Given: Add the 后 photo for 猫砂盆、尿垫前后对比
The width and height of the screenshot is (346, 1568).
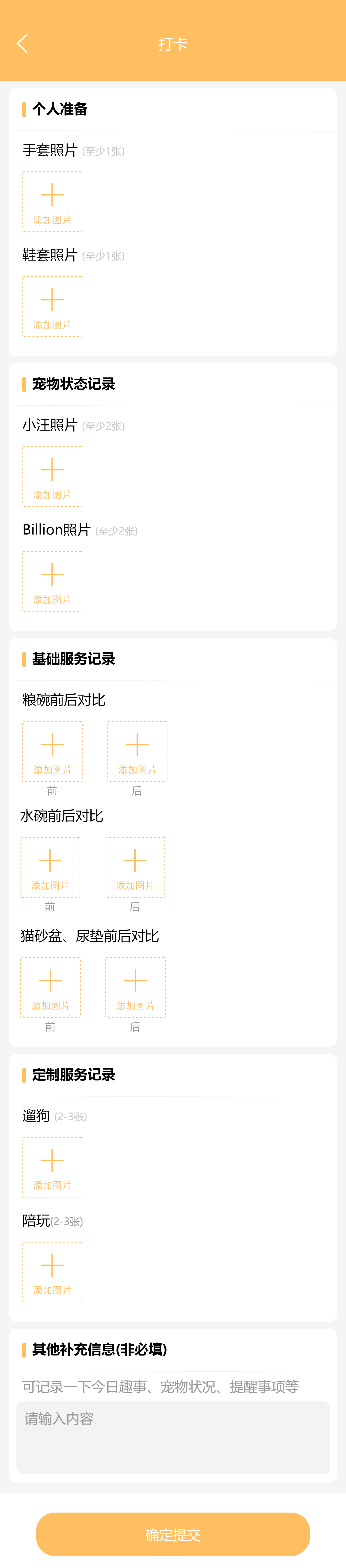Looking at the screenshot, I should [x=136, y=987].
